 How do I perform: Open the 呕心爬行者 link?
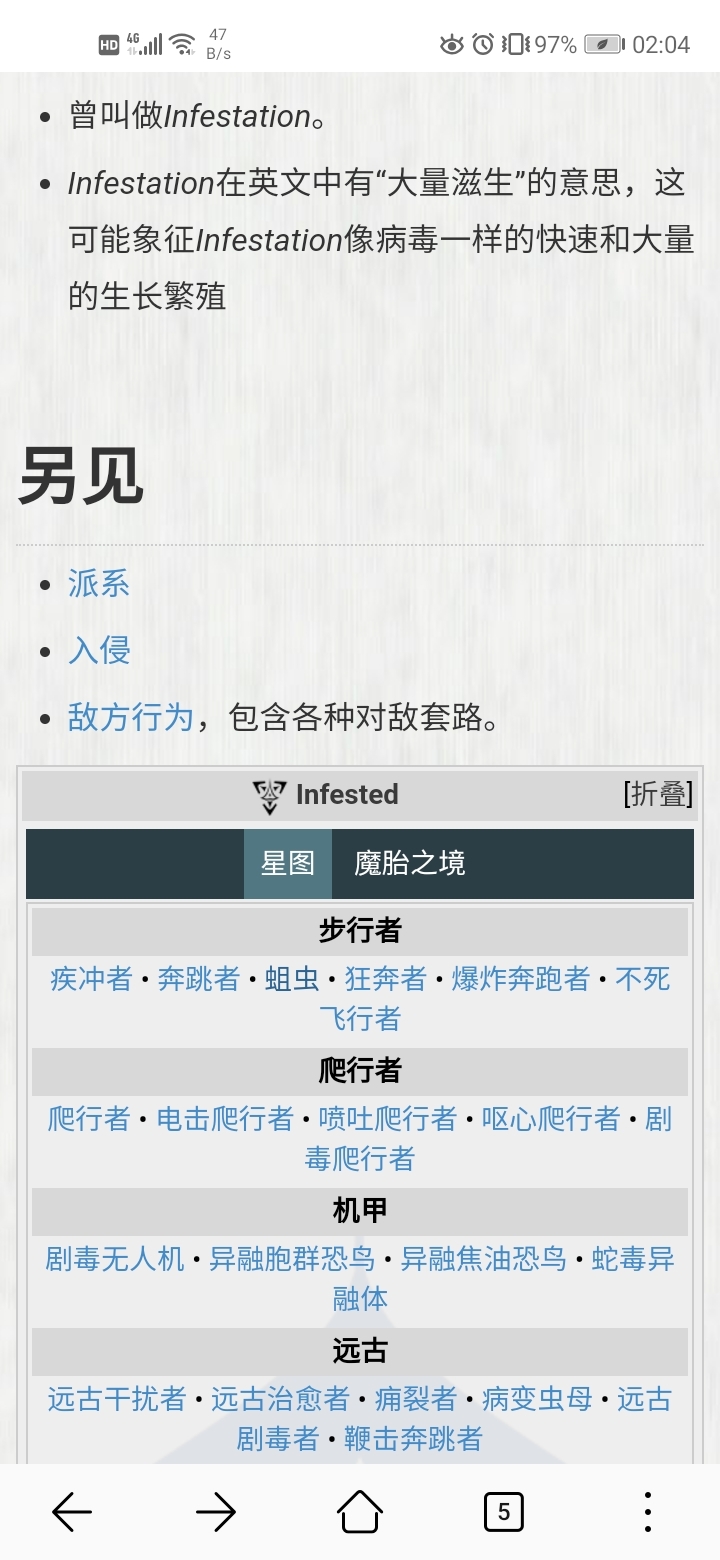coord(551,1119)
